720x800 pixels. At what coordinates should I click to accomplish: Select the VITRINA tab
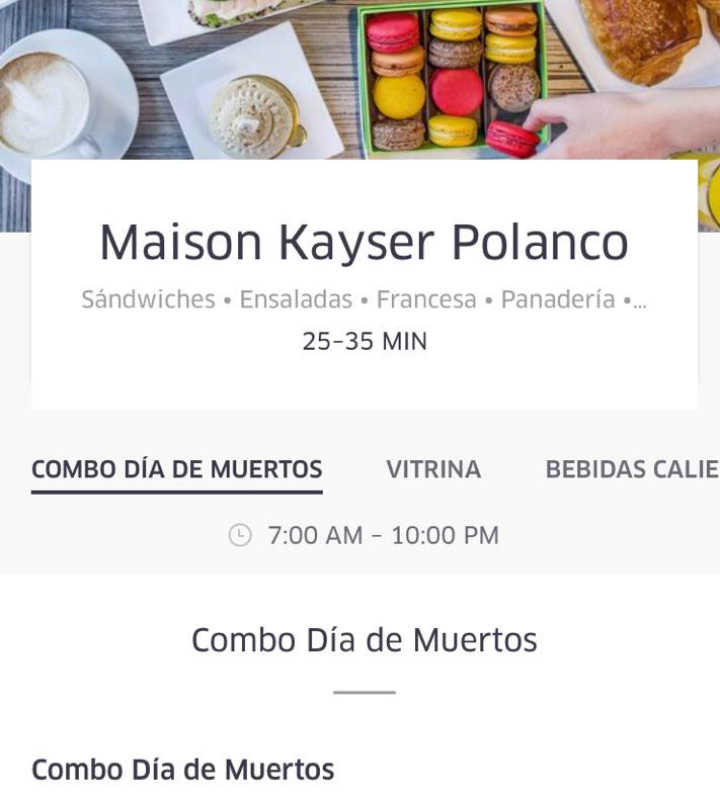point(432,469)
